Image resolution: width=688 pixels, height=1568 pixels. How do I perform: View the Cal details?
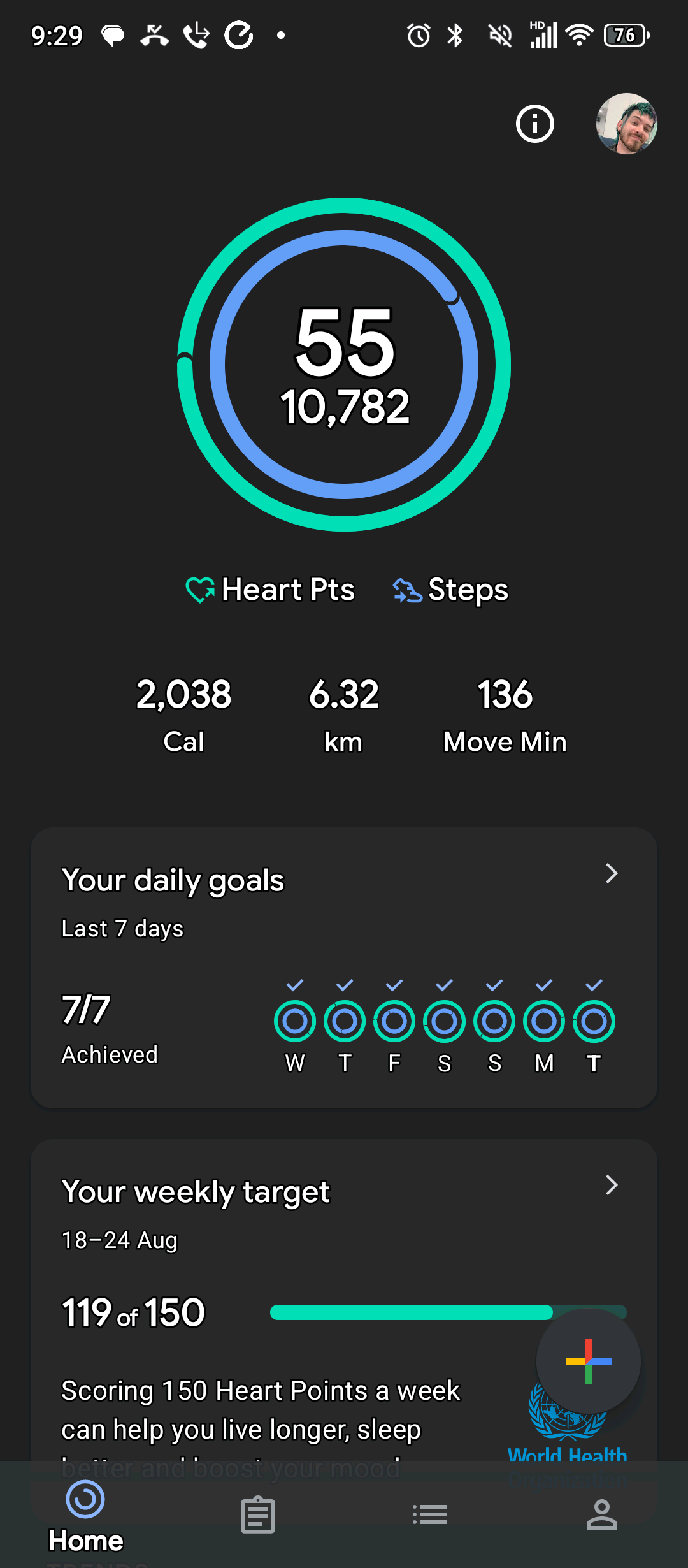point(183,715)
